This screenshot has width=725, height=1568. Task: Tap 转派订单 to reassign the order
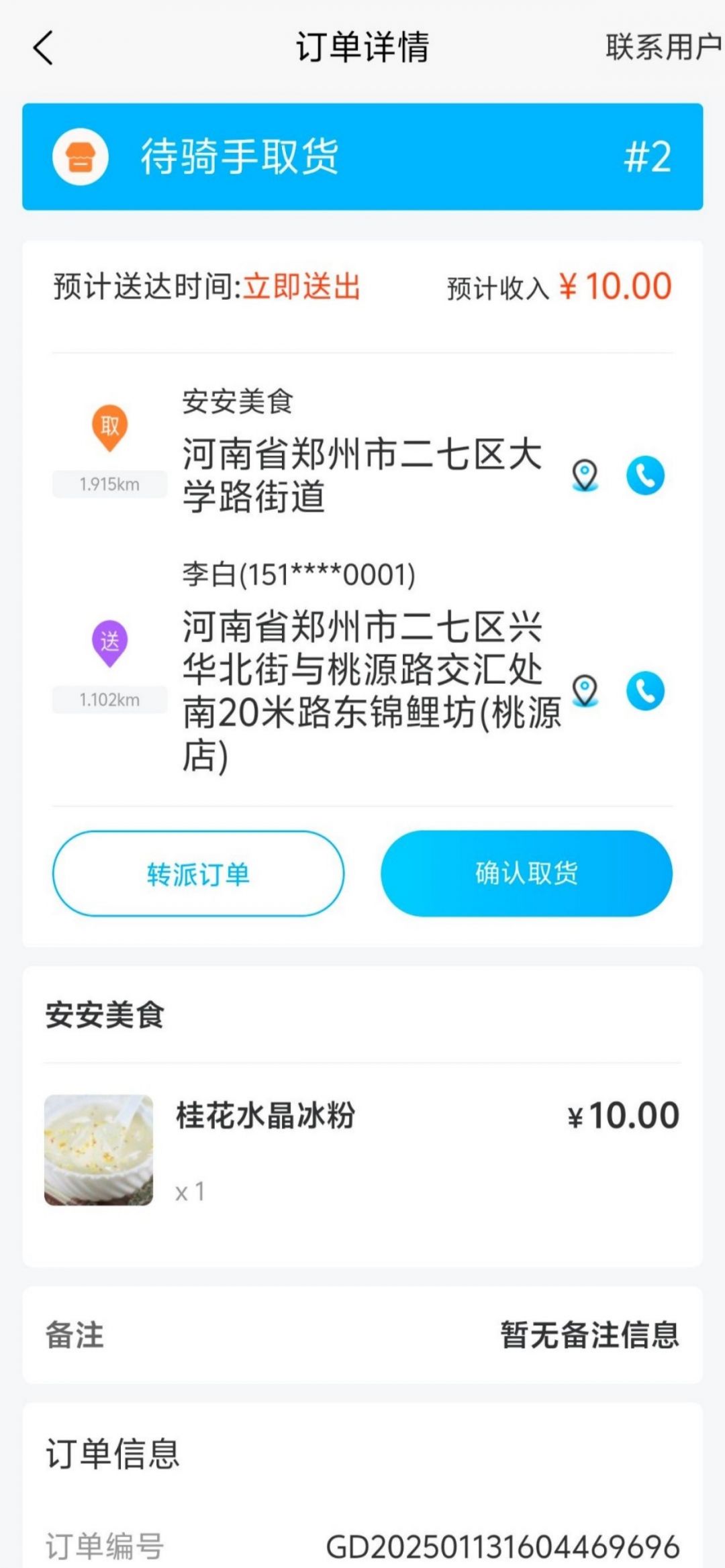[x=198, y=874]
